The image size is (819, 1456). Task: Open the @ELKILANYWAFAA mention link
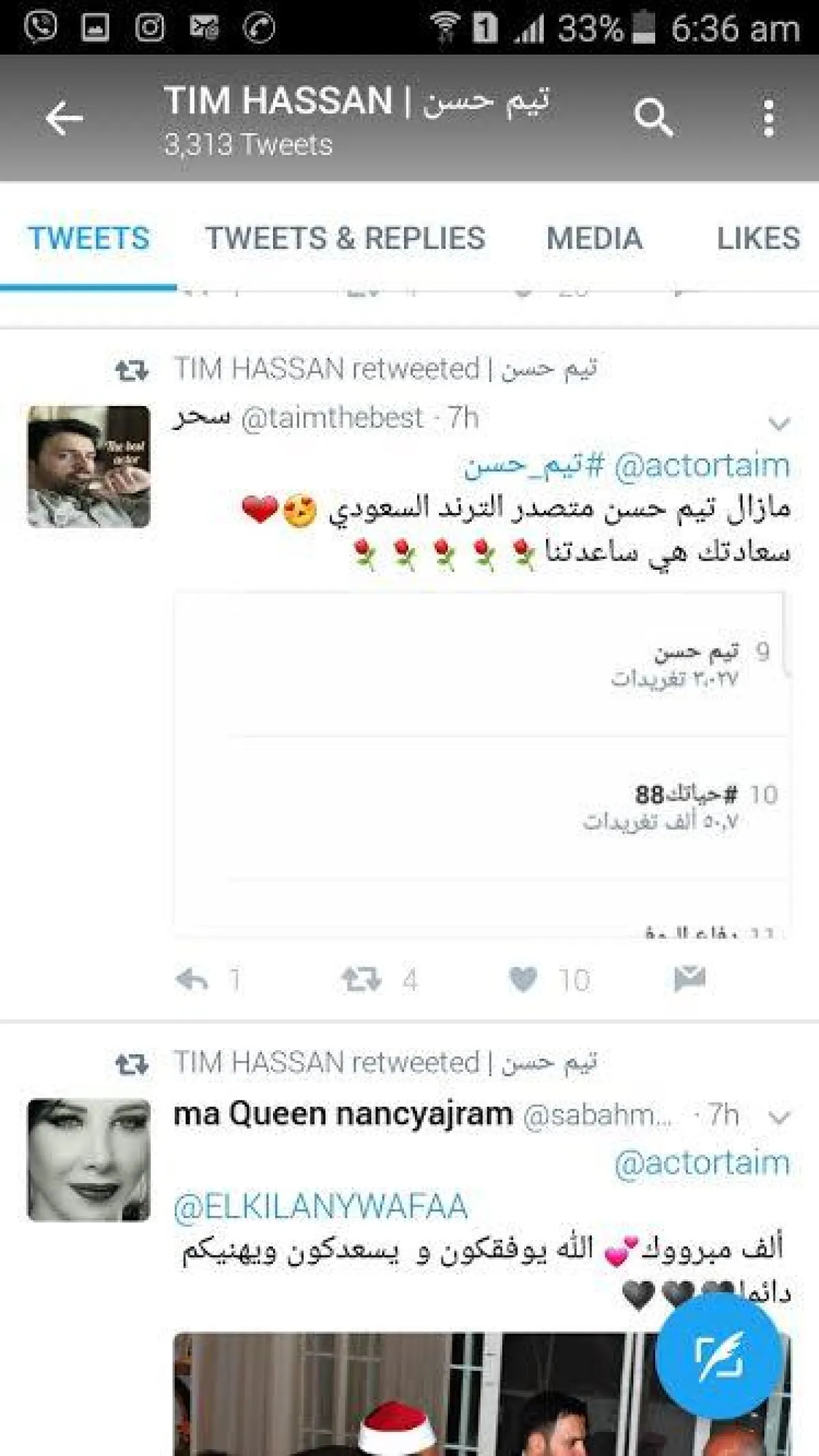pyautogui.click(x=321, y=1206)
